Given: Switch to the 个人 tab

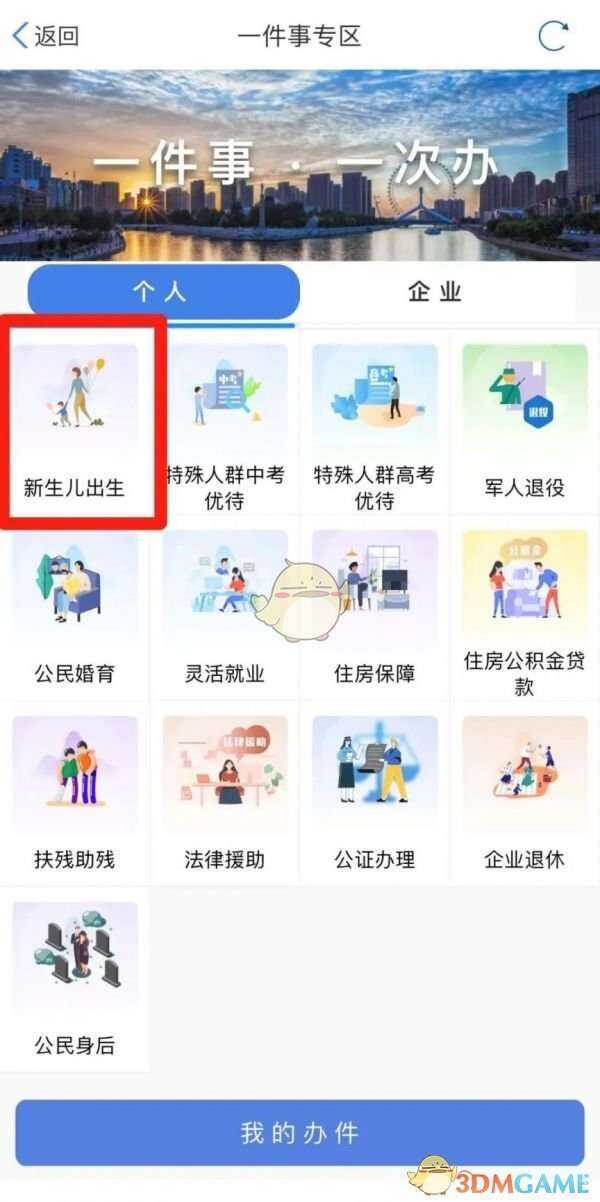Looking at the screenshot, I should pos(163,292).
